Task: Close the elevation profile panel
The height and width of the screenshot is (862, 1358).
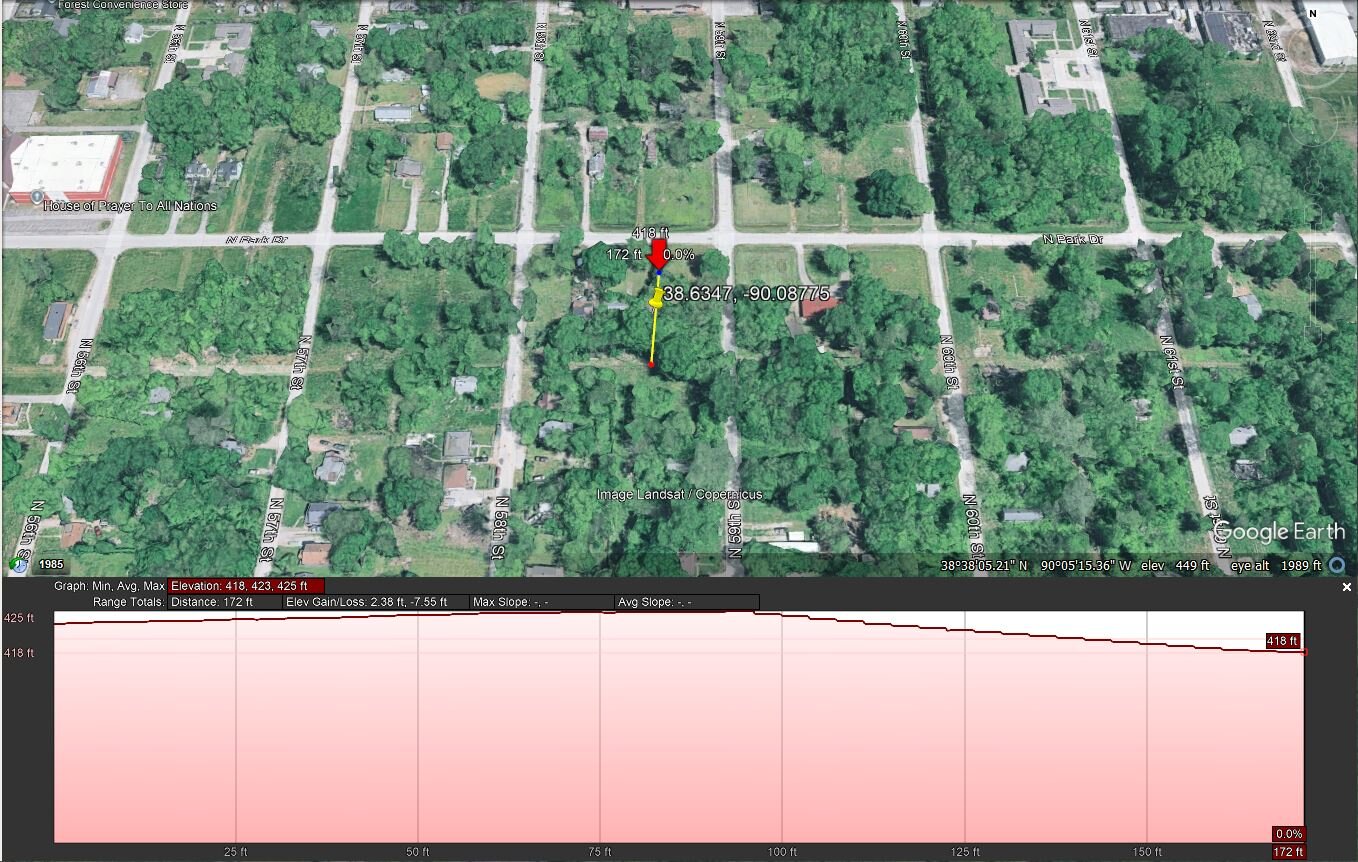Action: pyautogui.click(x=1346, y=587)
